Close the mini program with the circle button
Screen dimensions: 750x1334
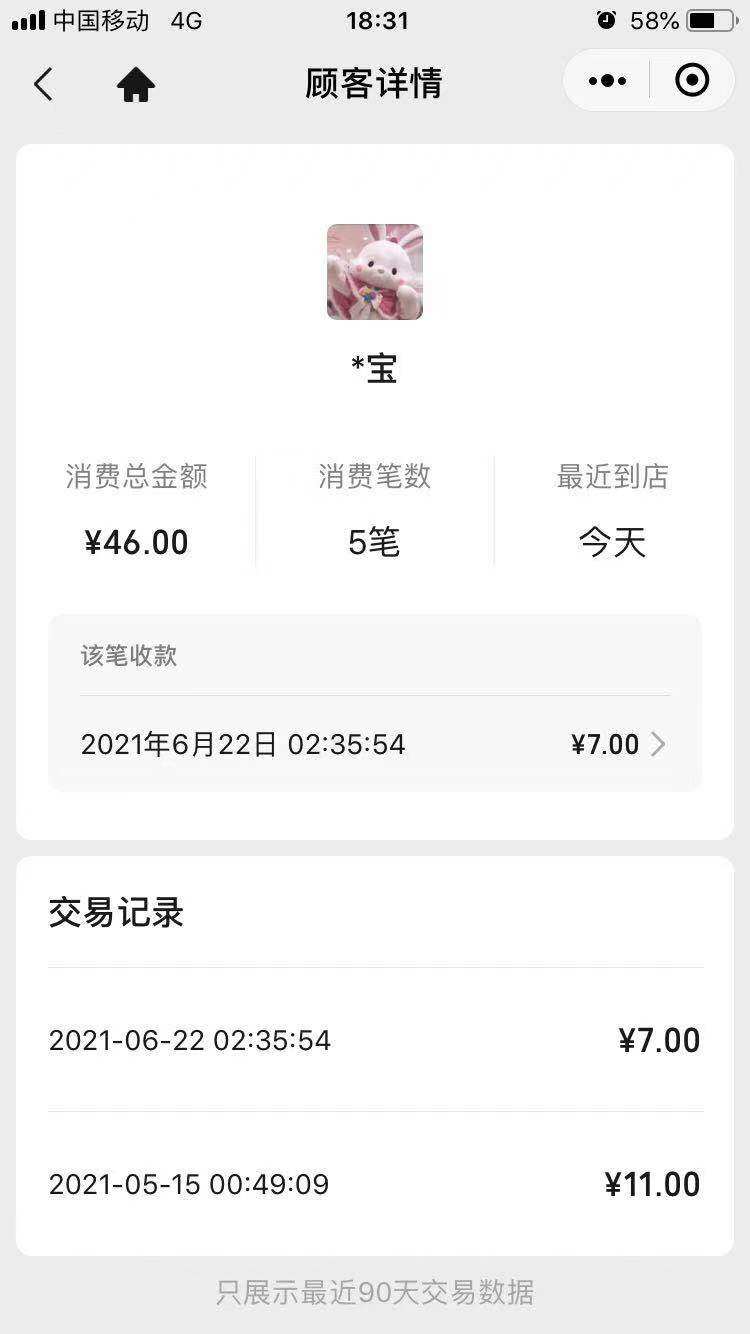(692, 81)
